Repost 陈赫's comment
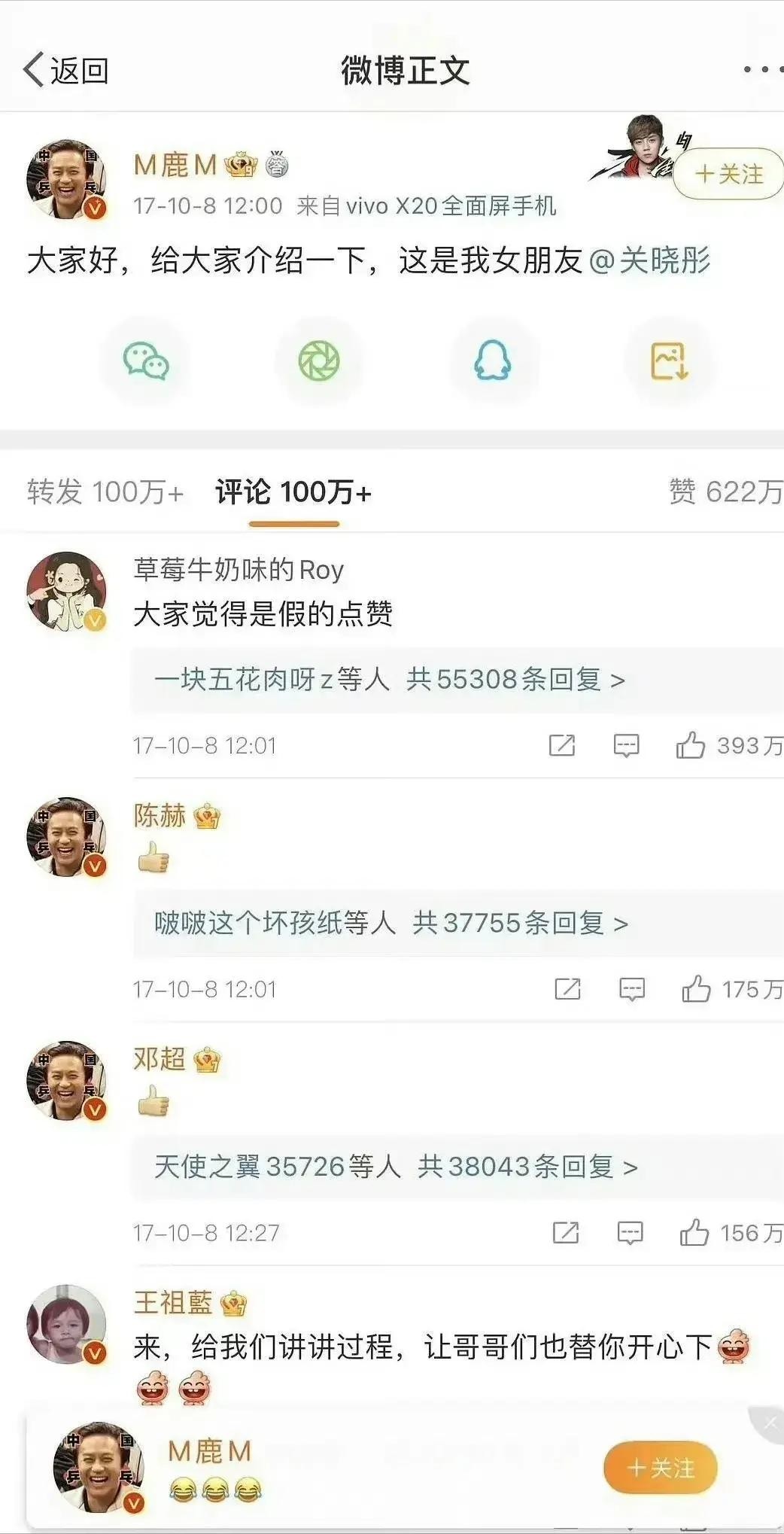This screenshot has width=784, height=1534. (567, 989)
